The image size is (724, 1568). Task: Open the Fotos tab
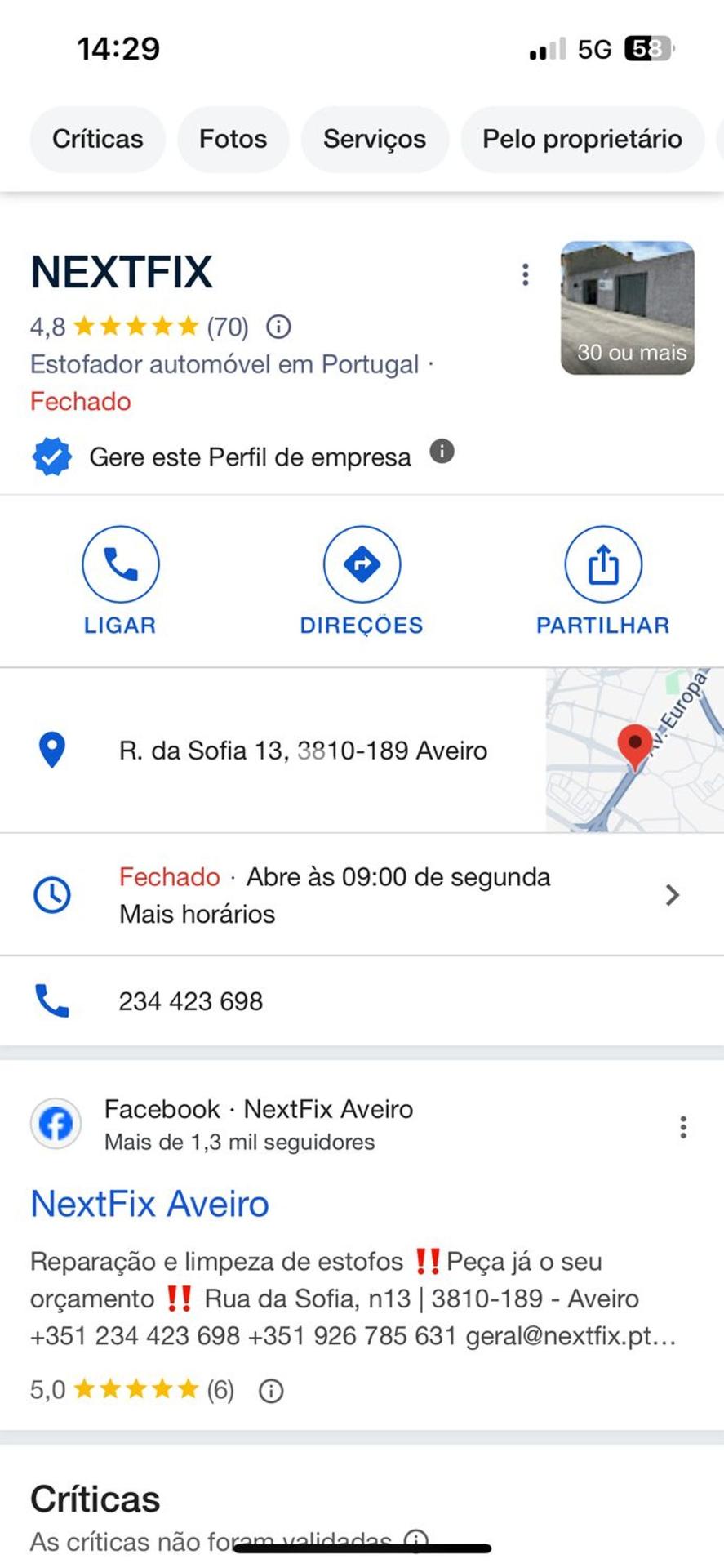233,139
